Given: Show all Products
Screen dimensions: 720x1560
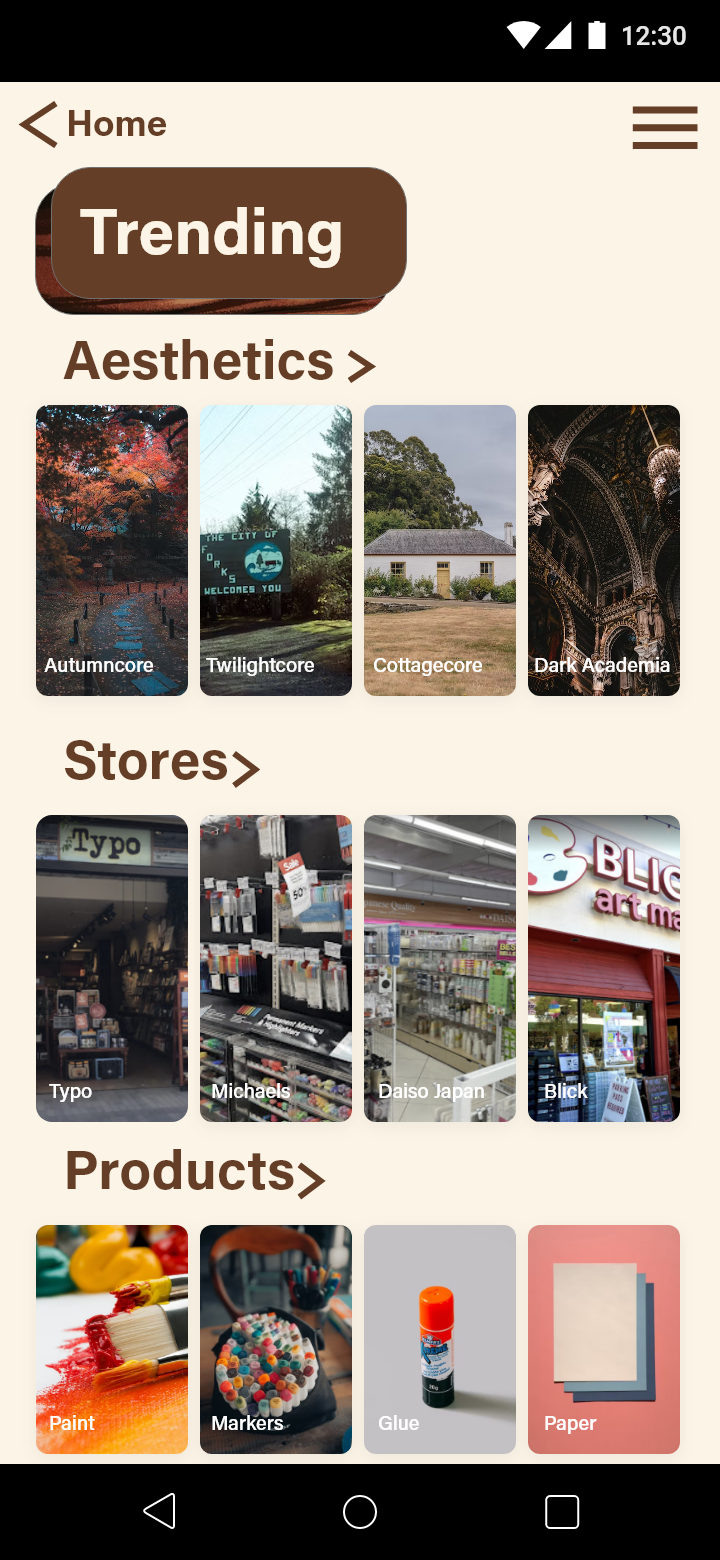Looking at the screenshot, I should (311, 1180).
